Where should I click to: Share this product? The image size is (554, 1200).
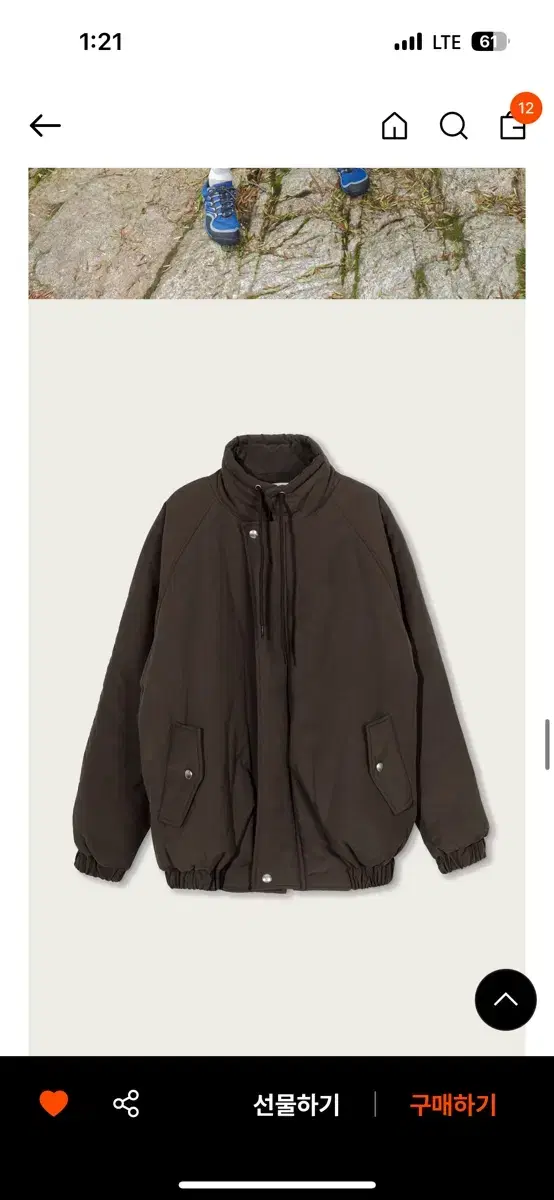[x=126, y=1104]
